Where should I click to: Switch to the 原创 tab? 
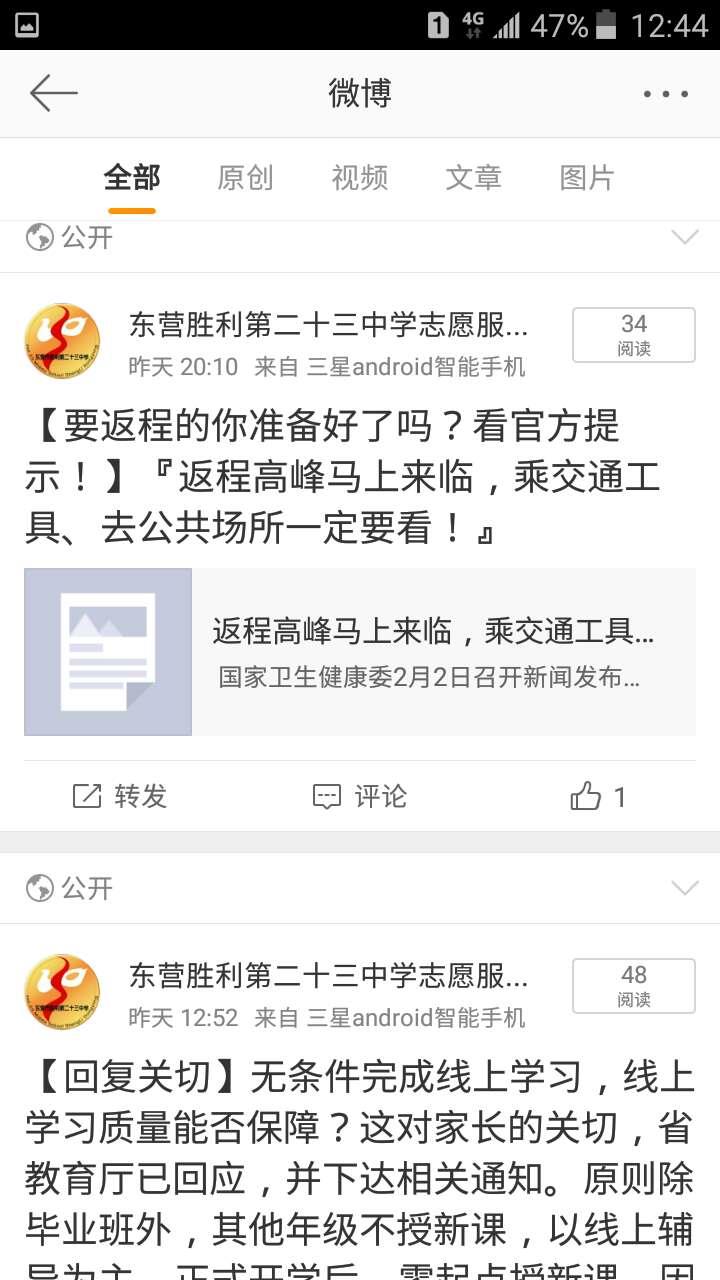pos(245,178)
